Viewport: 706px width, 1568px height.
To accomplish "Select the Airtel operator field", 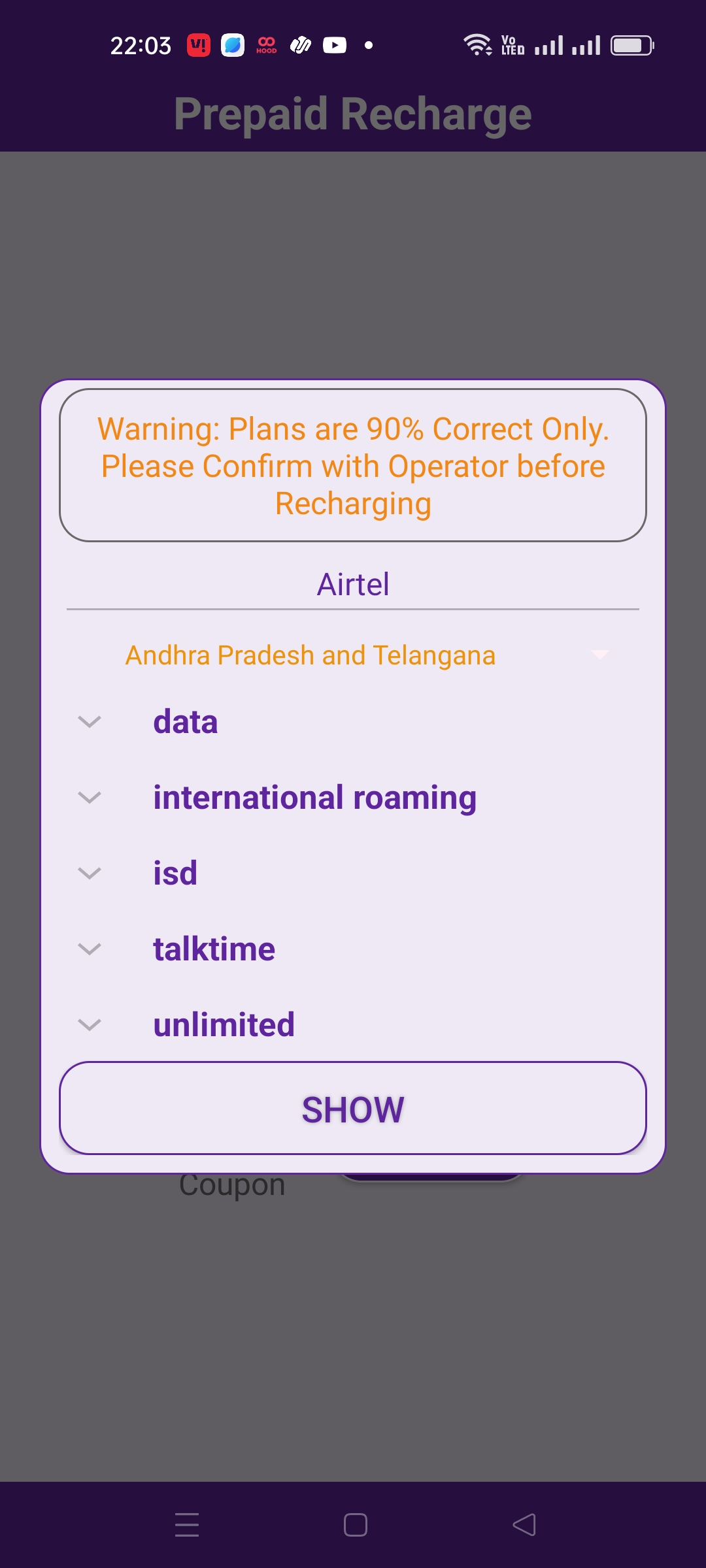I will [353, 584].
